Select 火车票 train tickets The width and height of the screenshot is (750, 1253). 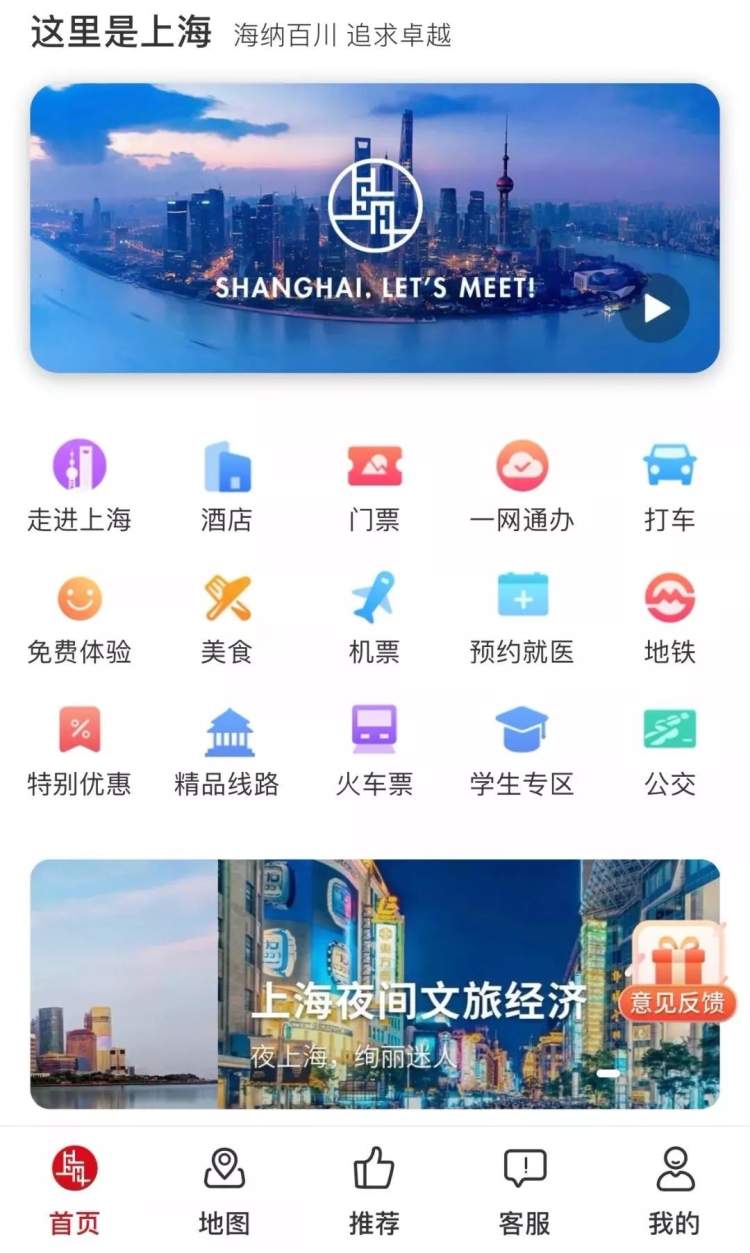click(x=375, y=750)
